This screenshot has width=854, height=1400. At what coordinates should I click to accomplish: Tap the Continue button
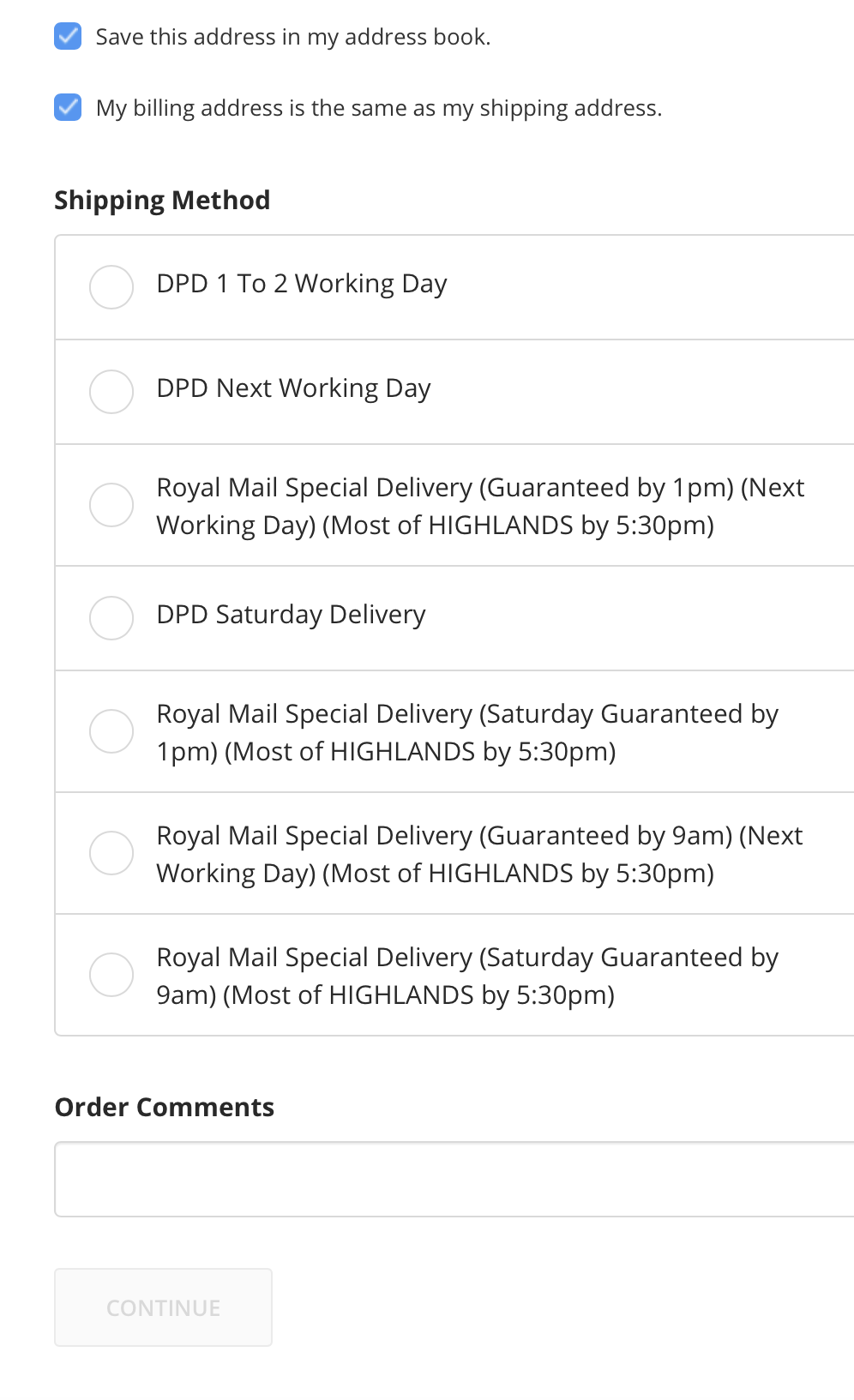pos(163,1307)
